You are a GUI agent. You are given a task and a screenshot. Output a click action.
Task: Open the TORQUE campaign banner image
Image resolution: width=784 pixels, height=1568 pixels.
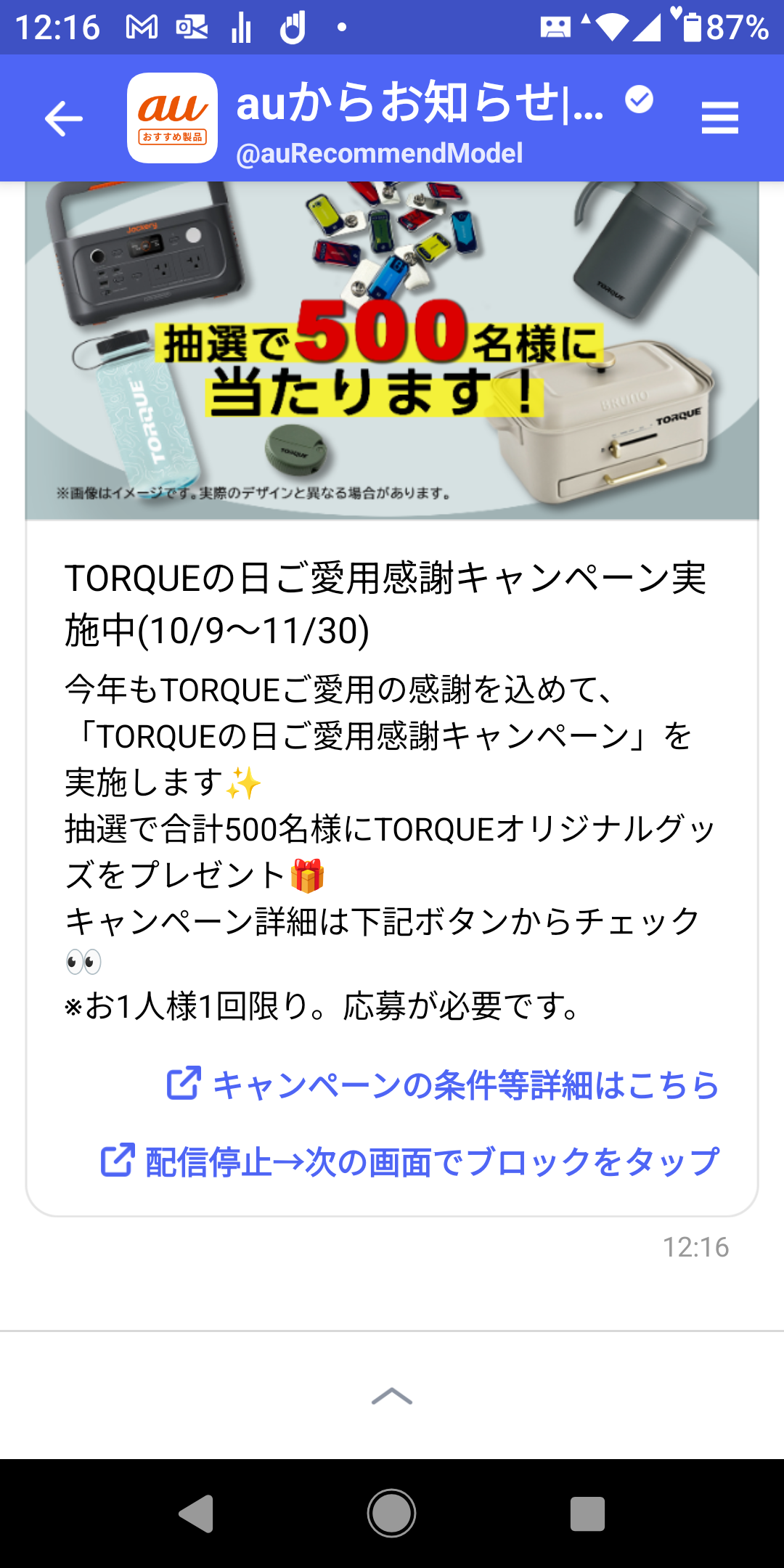point(392,351)
